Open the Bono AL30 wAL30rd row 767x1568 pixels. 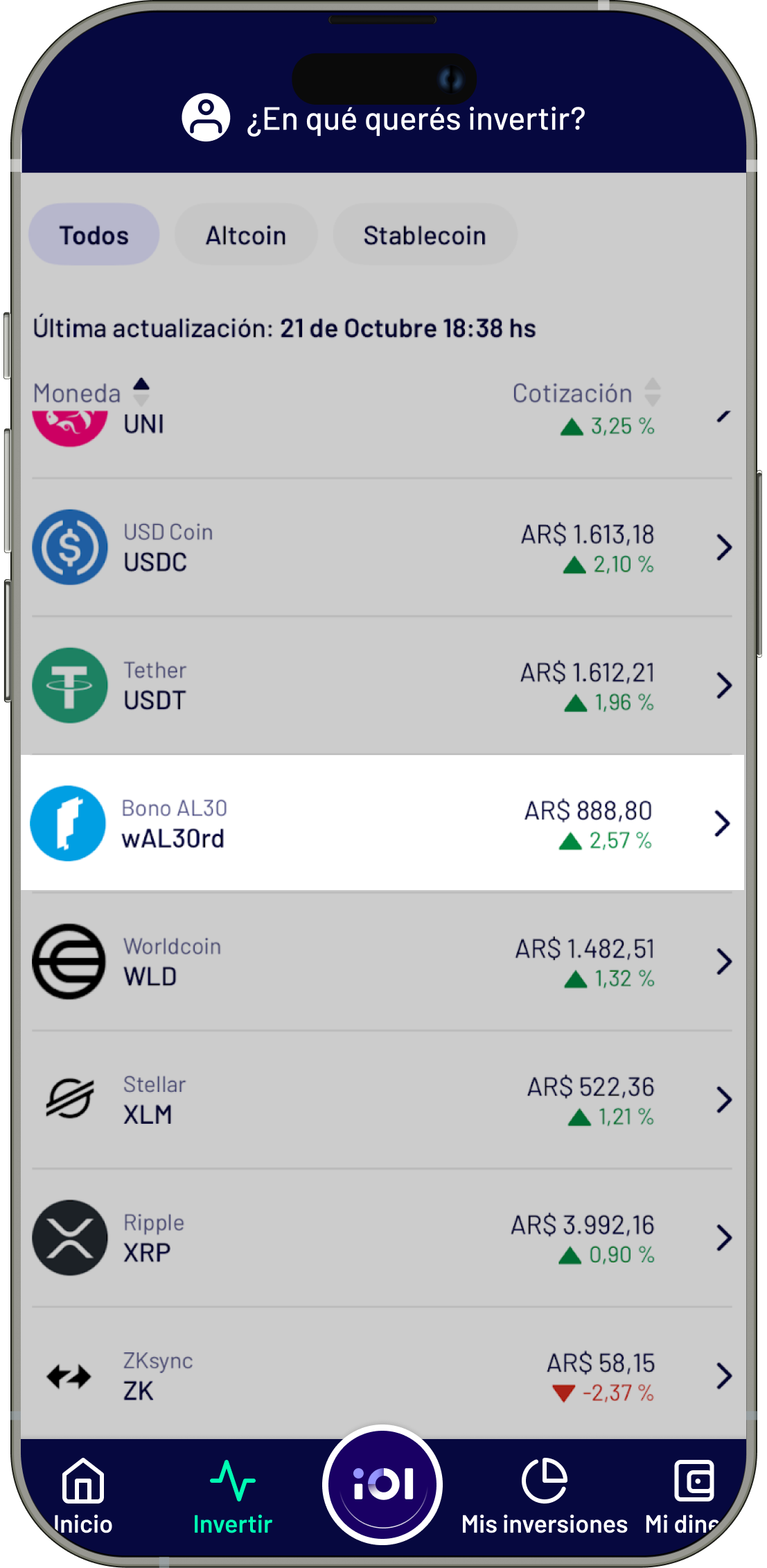[382, 824]
